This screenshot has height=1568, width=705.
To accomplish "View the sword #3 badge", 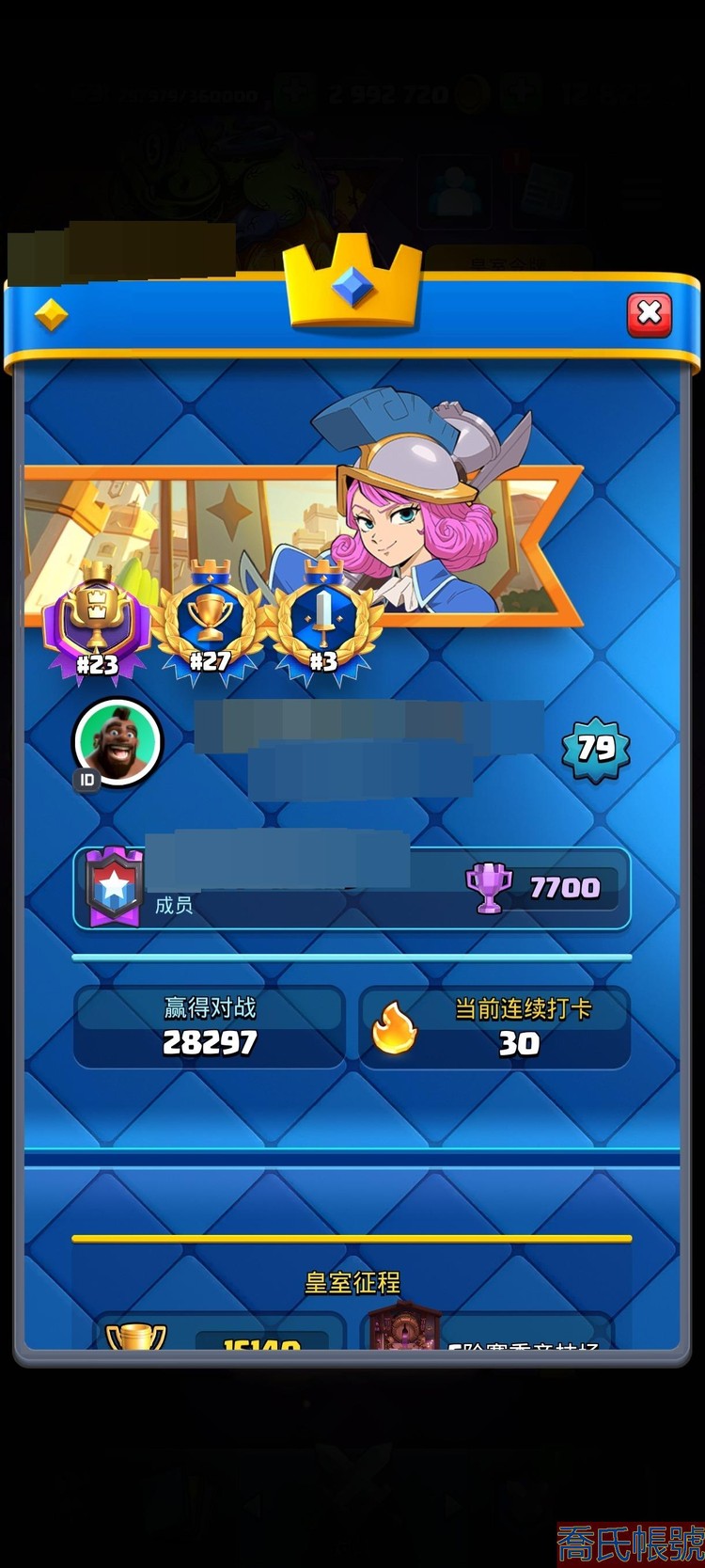I will point(323,619).
